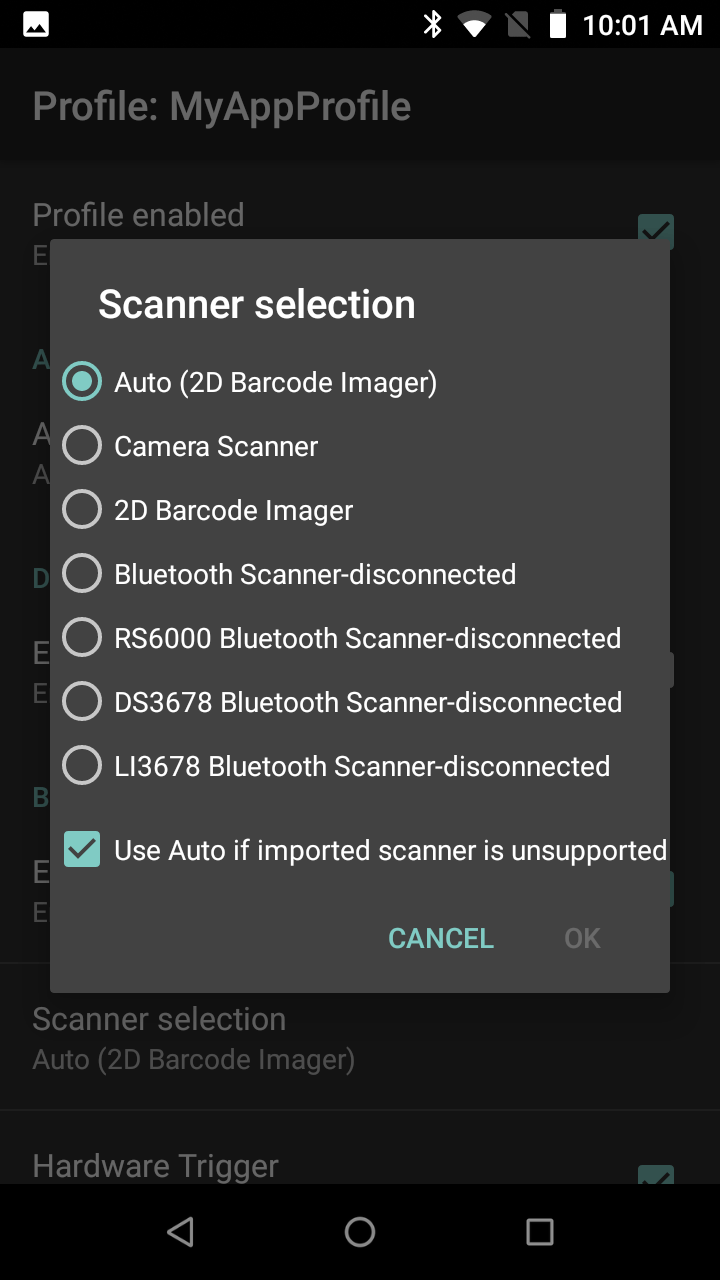Tap CANCEL to dismiss the dialog
The width and height of the screenshot is (720, 1280).
(x=440, y=938)
